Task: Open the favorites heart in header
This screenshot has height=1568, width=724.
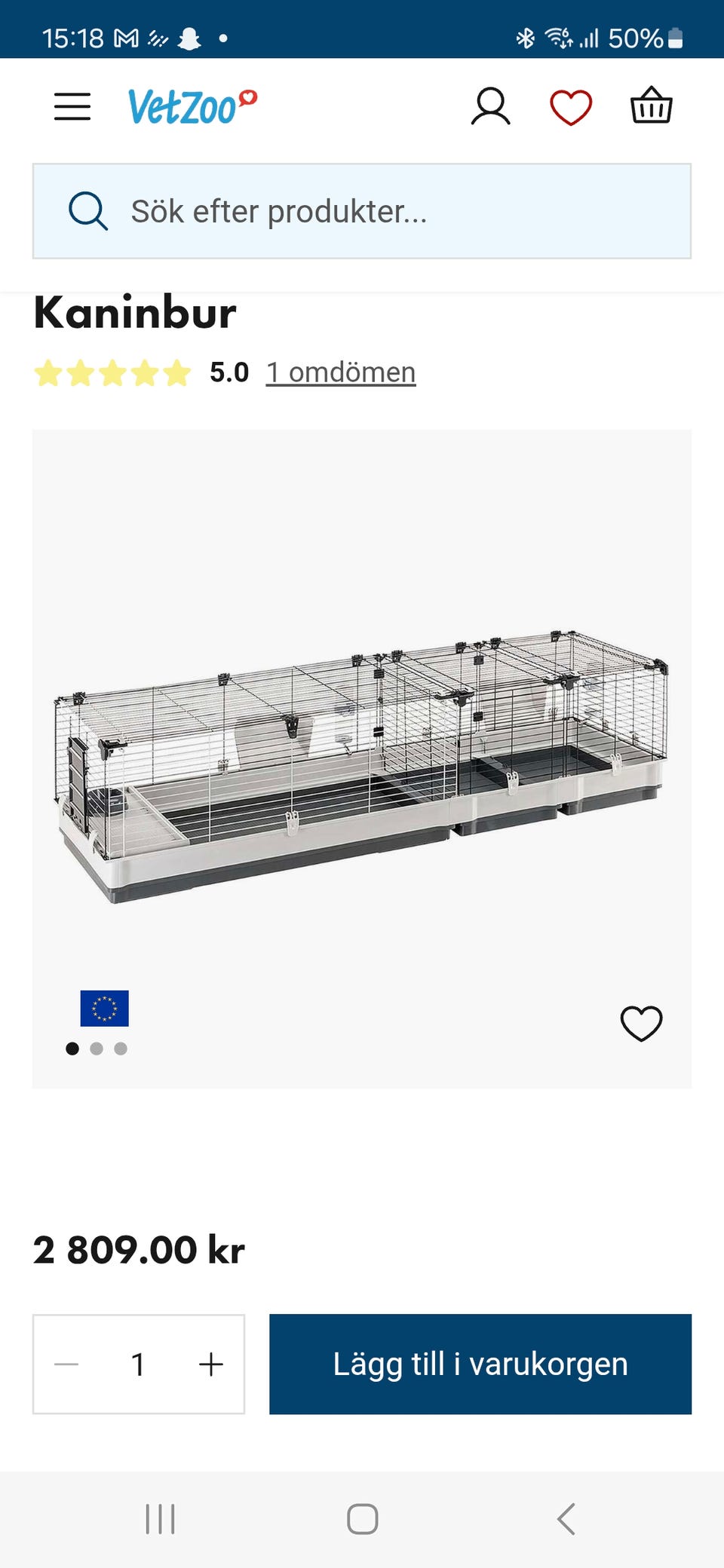Action: [x=571, y=107]
